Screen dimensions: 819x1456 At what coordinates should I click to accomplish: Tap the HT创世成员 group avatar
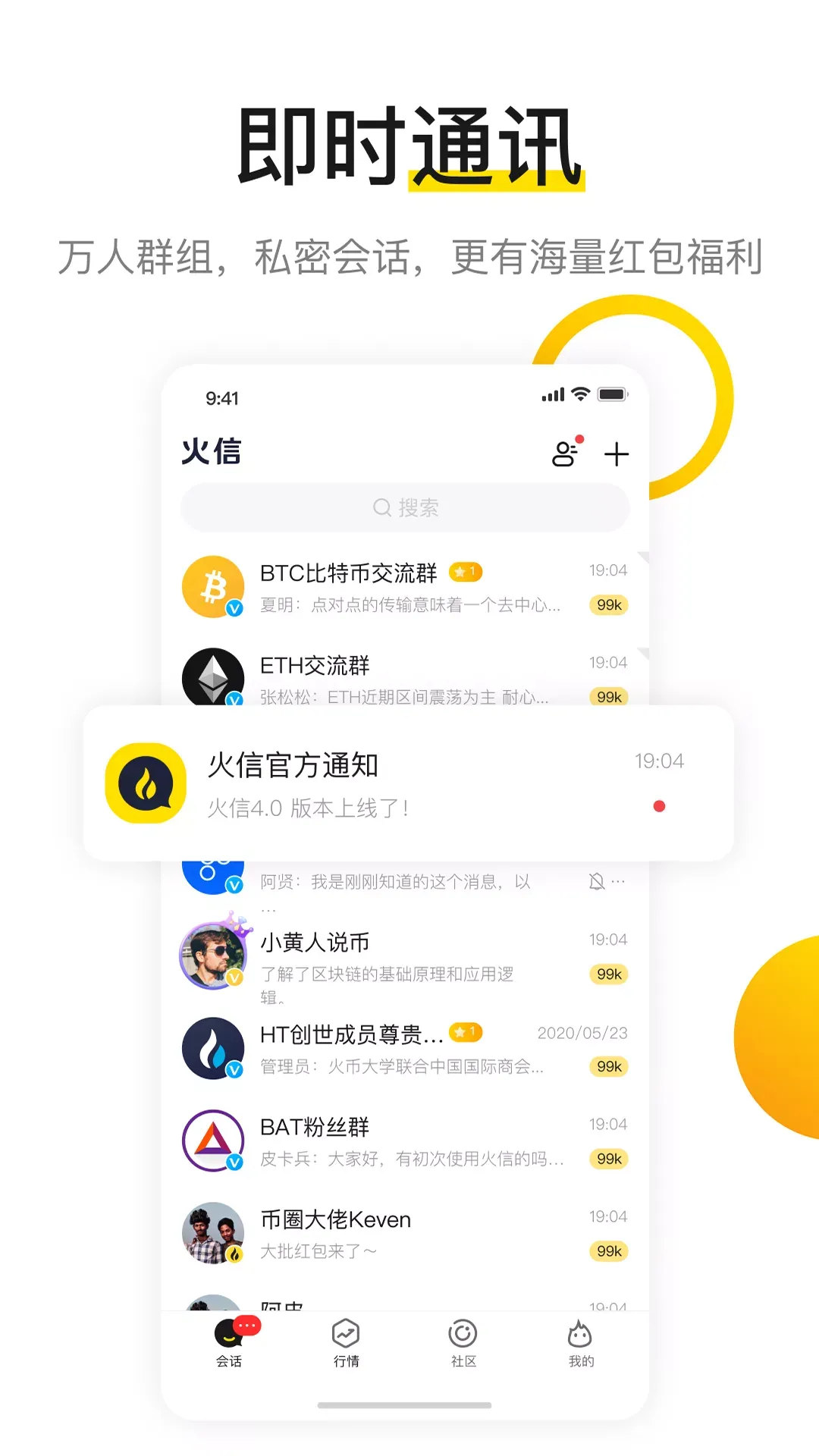[213, 1049]
